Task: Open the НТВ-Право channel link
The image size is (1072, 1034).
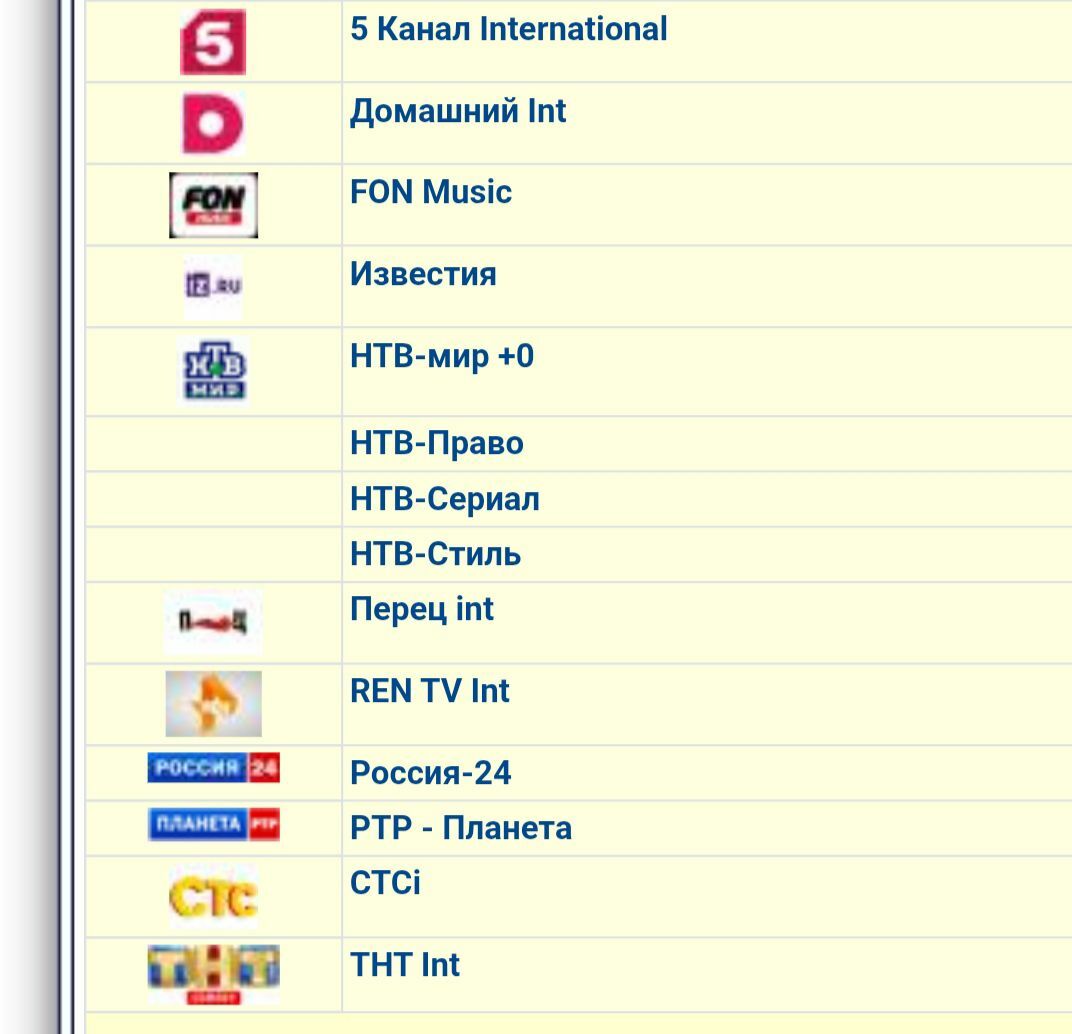Action: tap(436, 443)
